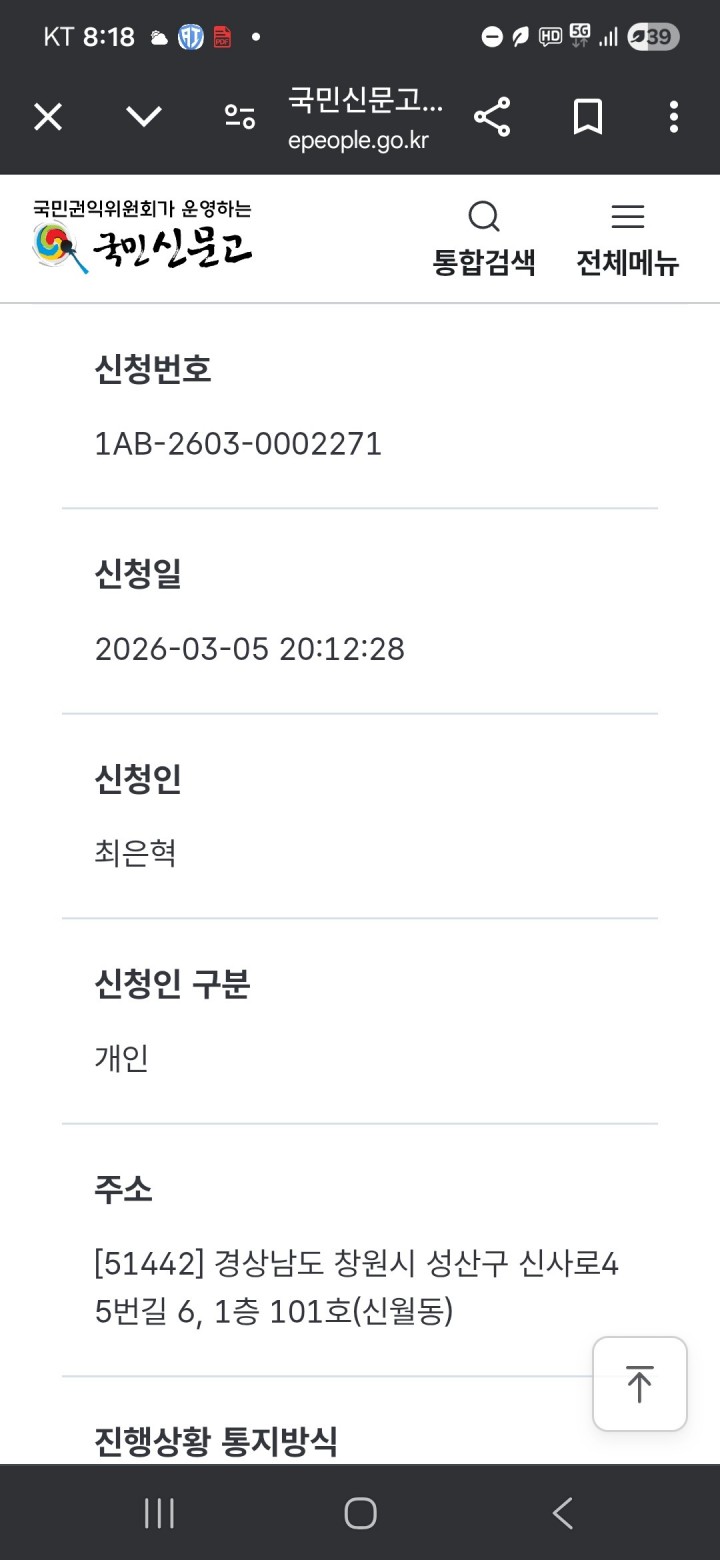Image resolution: width=720 pixels, height=1560 pixels.
Task: Open site settings icon beside the URL
Action: 240,117
